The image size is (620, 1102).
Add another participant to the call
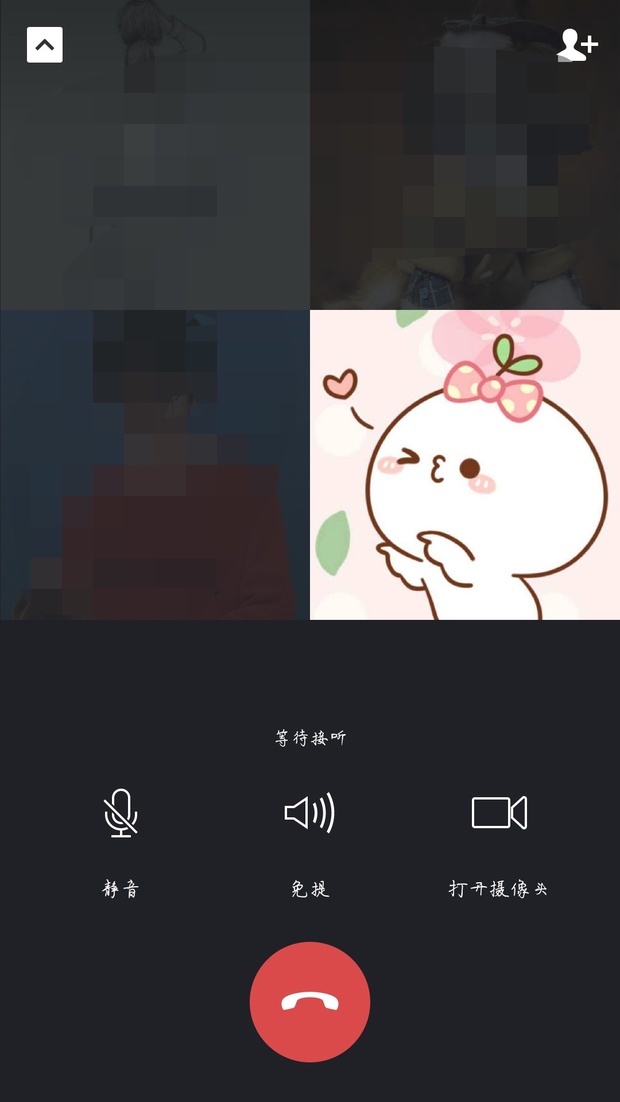[x=576, y=45]
